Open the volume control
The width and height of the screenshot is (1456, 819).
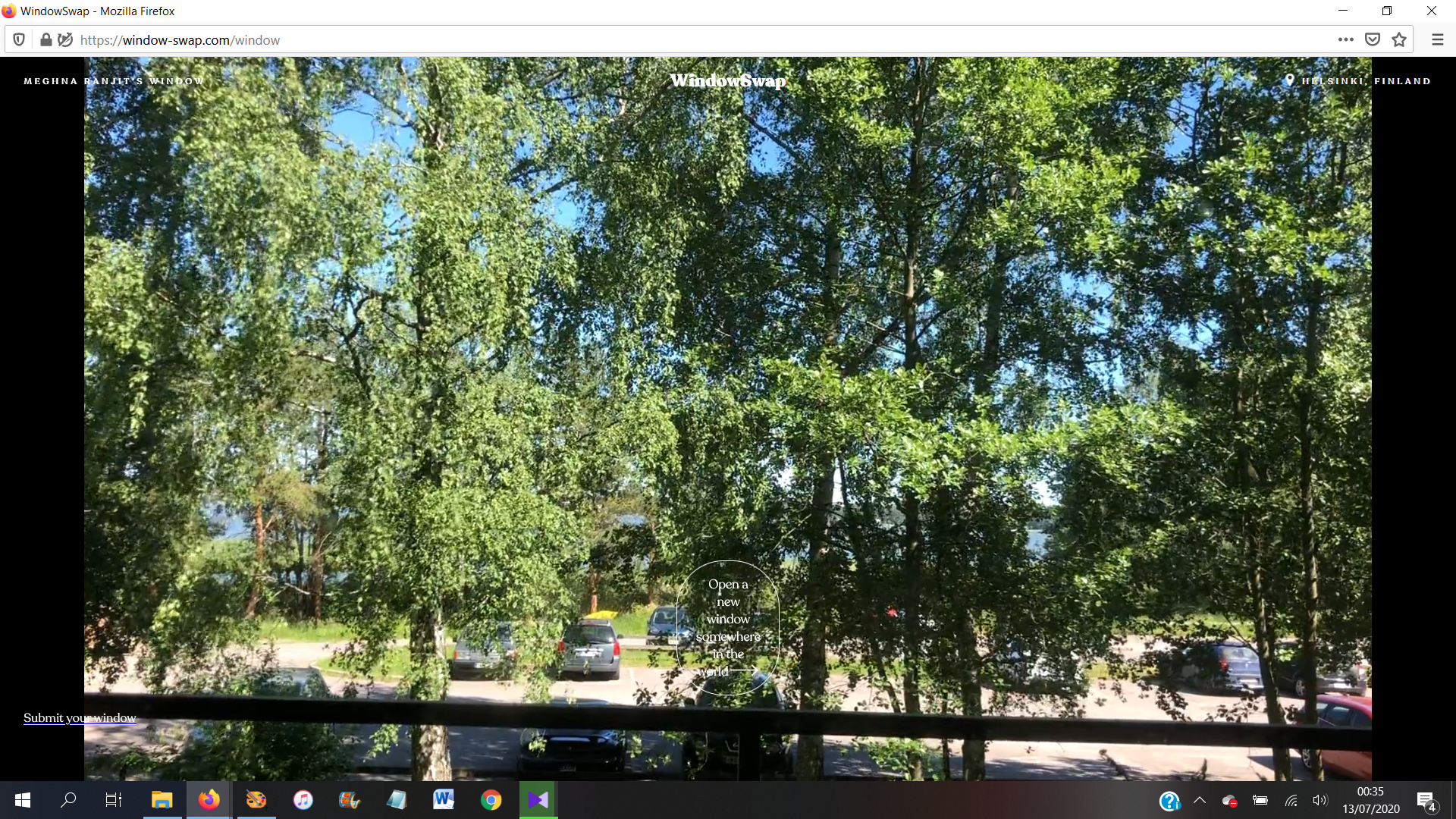click(1320, 800)
